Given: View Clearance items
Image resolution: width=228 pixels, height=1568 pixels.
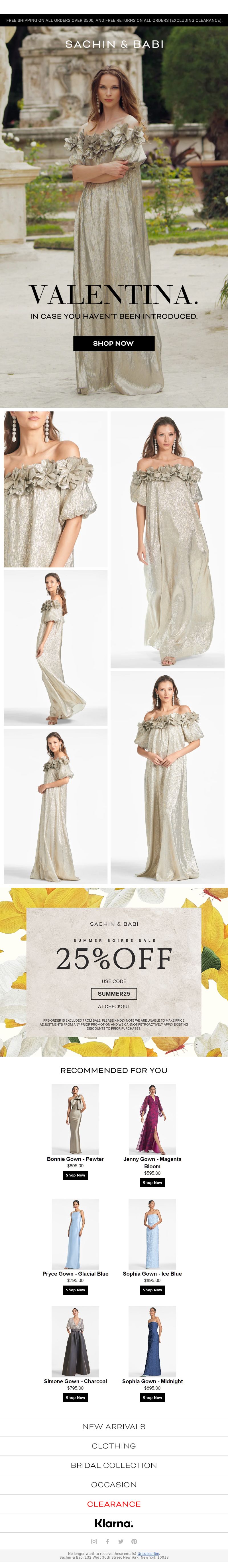Looking at the screenshot, I should (x=114, y=1504).
